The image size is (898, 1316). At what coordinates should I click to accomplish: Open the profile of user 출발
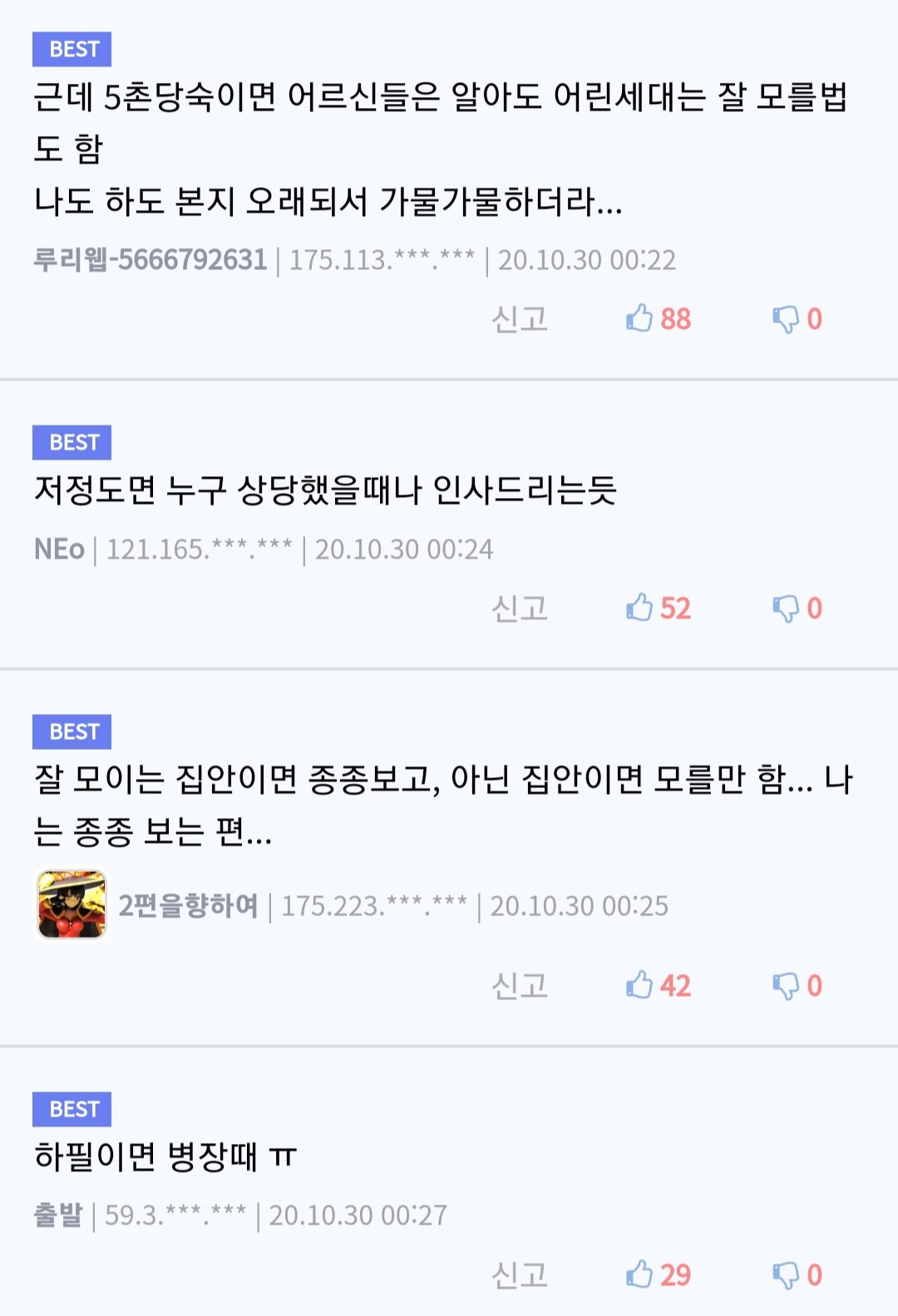(58, 1215)
